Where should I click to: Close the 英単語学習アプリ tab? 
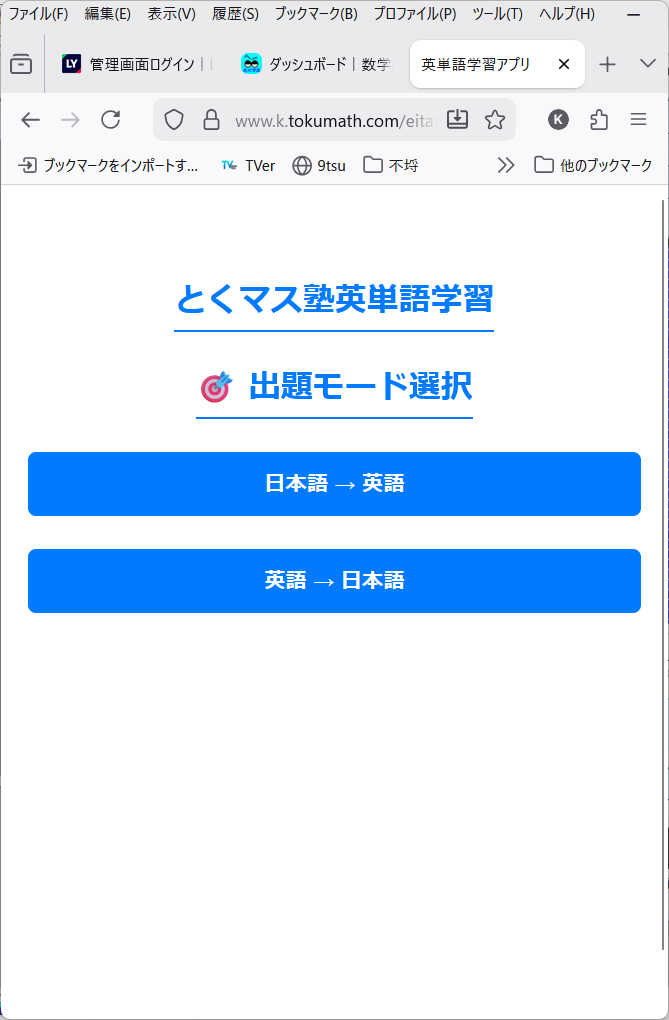coord(563,65)
